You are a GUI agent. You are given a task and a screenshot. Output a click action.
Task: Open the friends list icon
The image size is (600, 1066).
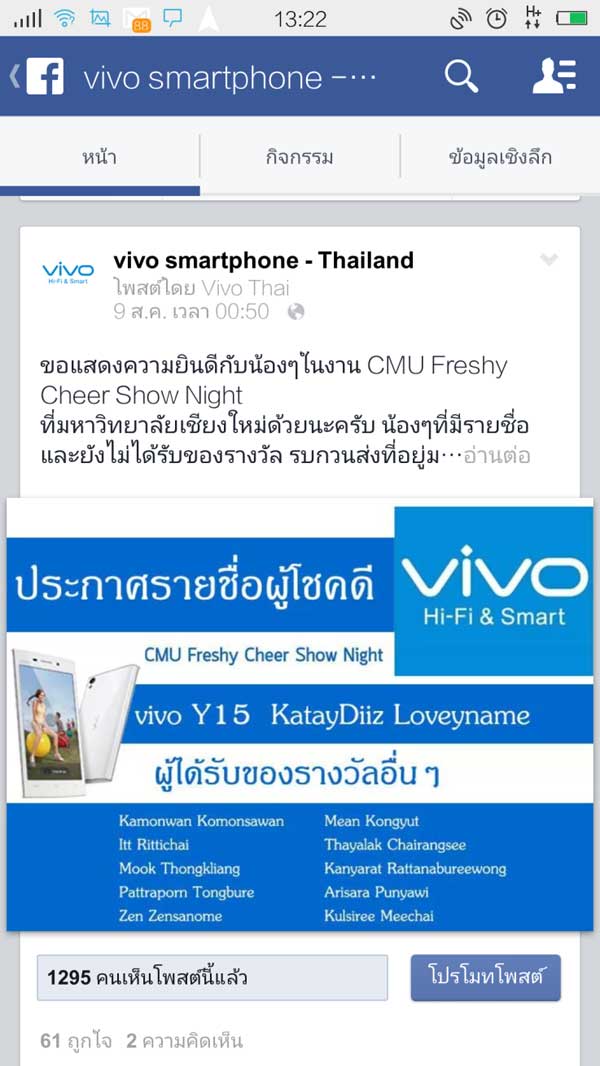click(x=553, y=77)
